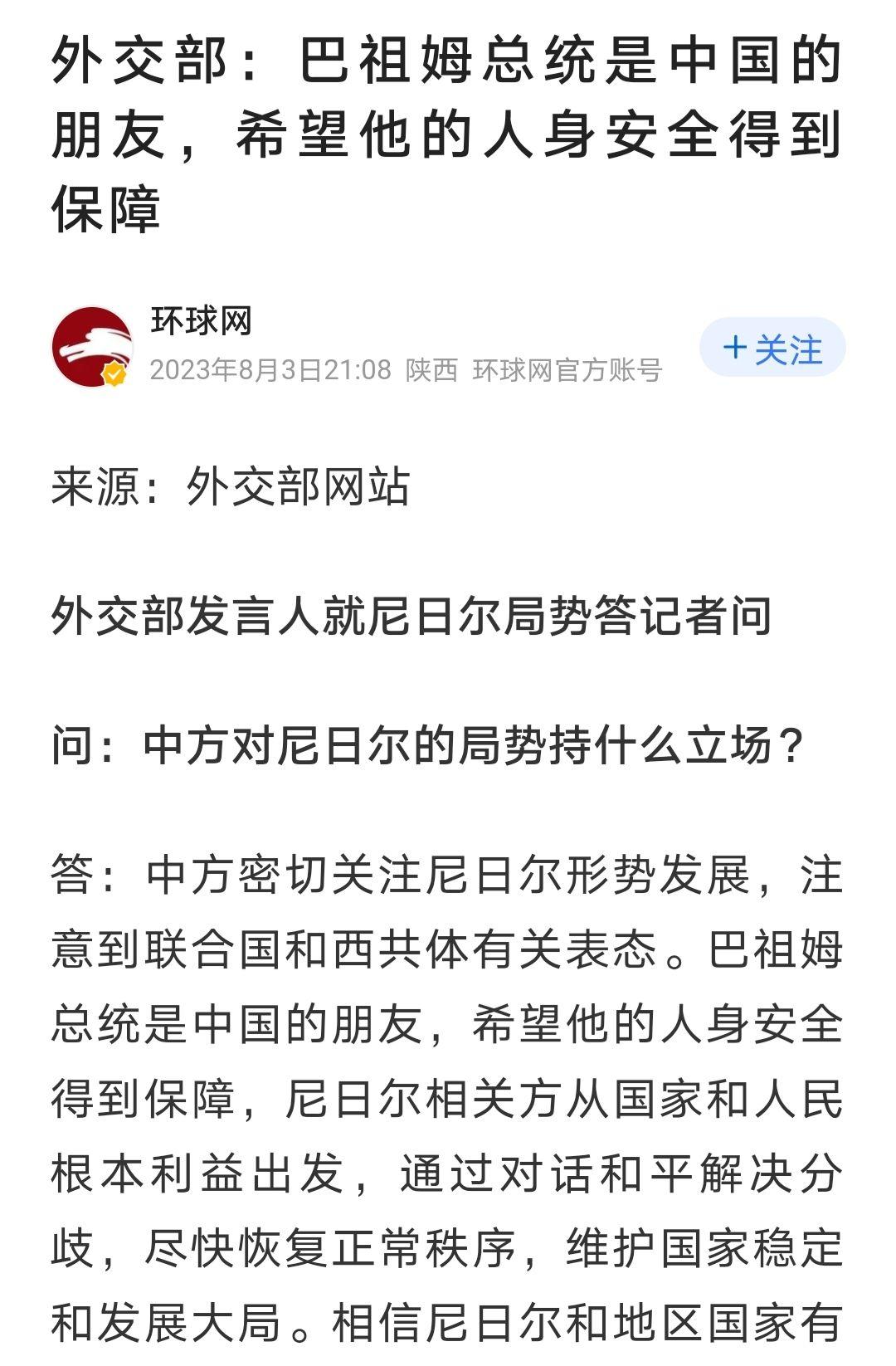Open the 环球网 author name
The width and height of the screenshot is (896, 1366).
pos(202,321)
